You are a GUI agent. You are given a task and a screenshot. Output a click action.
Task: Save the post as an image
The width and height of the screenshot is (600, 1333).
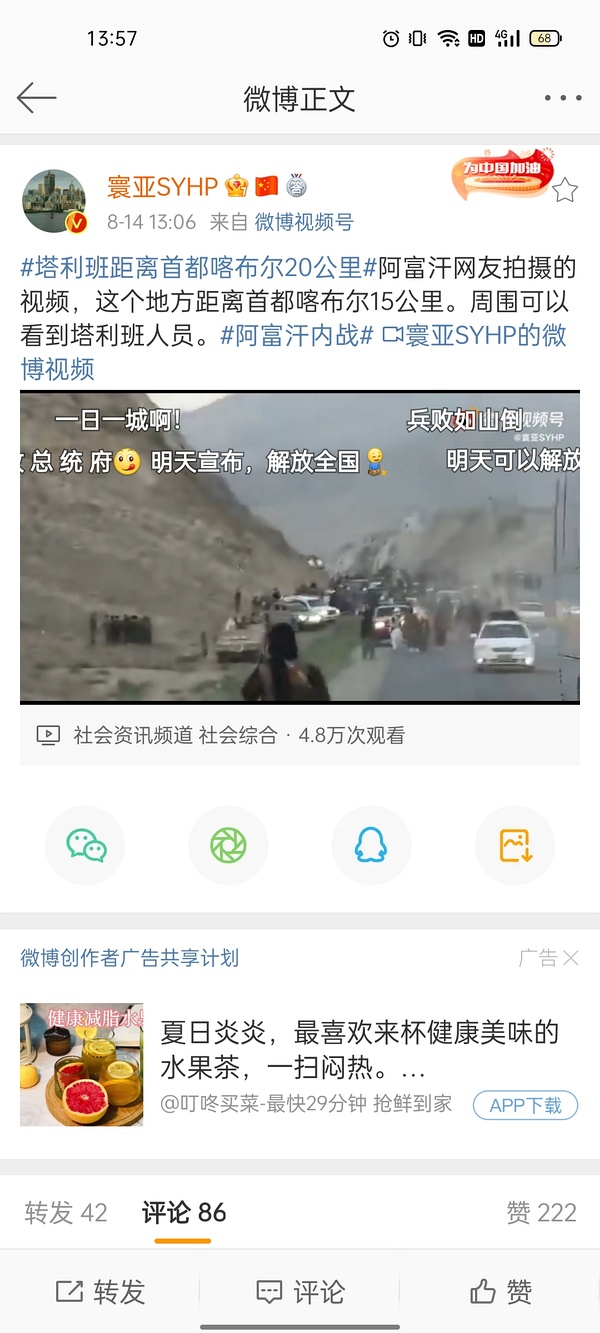click(514, 846)
